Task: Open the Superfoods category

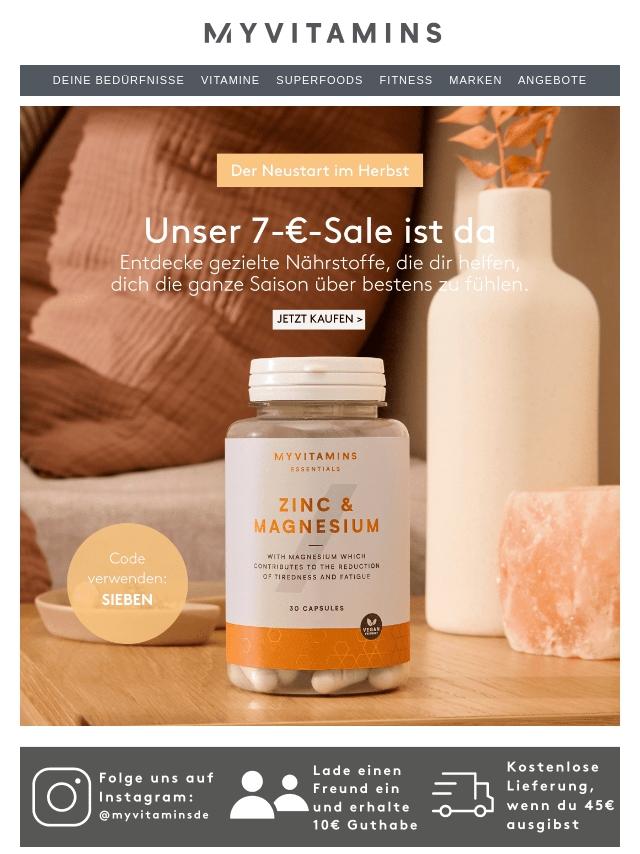Action: click(319, 80)
